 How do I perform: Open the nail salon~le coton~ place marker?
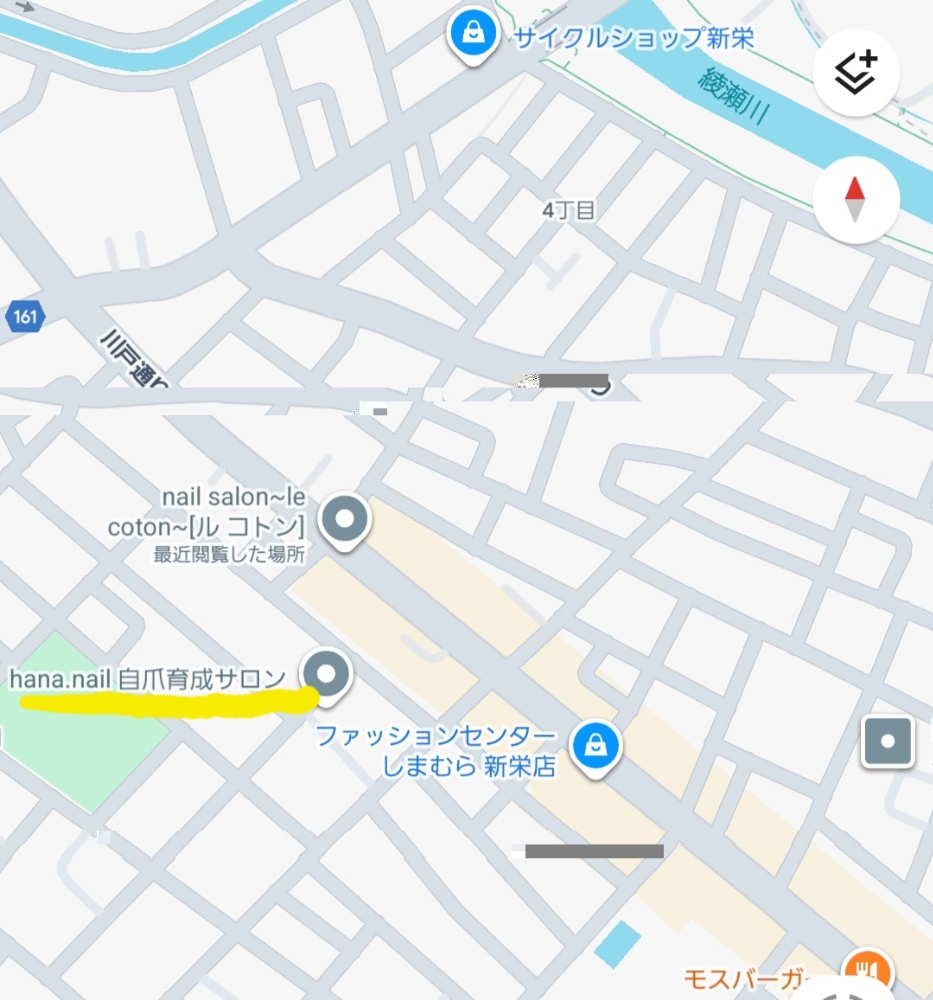click(x=345, y=520)
